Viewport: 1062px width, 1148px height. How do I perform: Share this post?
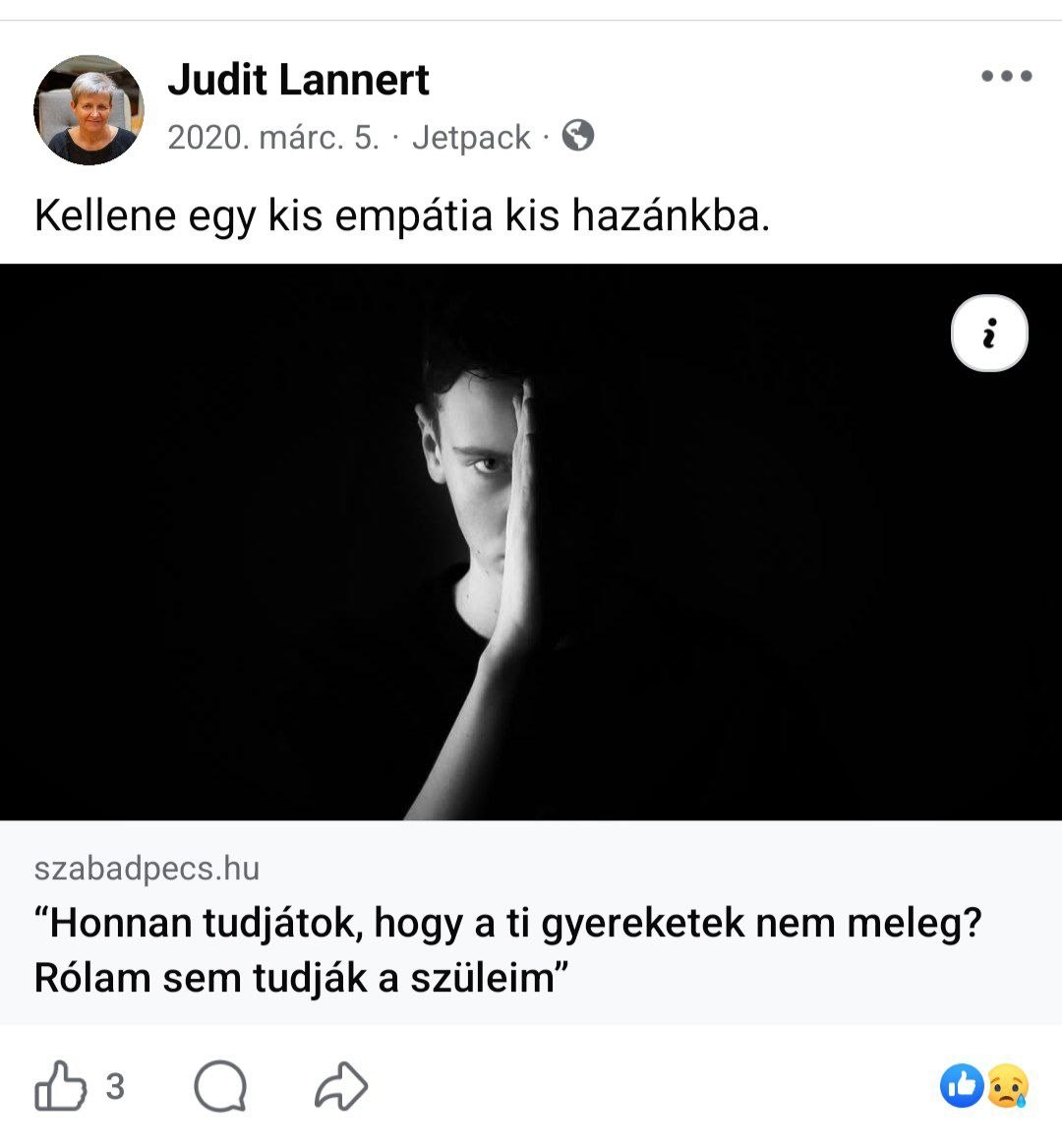[x=341, y=1086]
